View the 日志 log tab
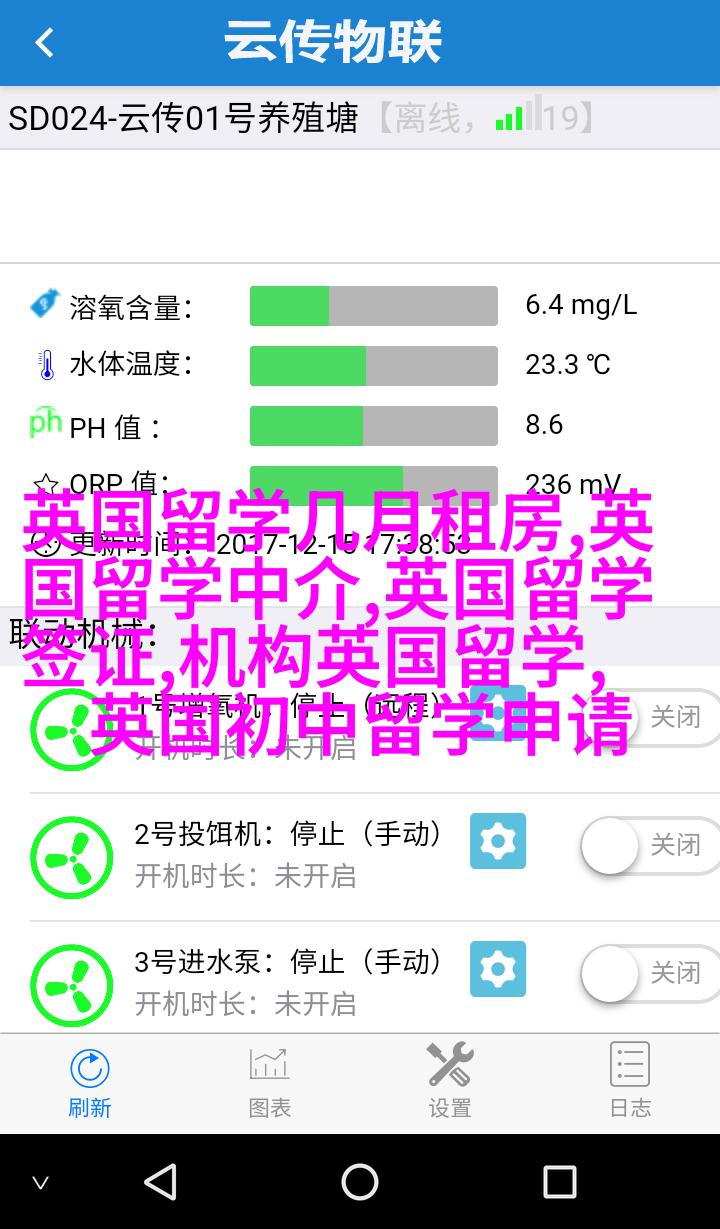Screen dimensions: 720x1229 tap(630, 1082)
